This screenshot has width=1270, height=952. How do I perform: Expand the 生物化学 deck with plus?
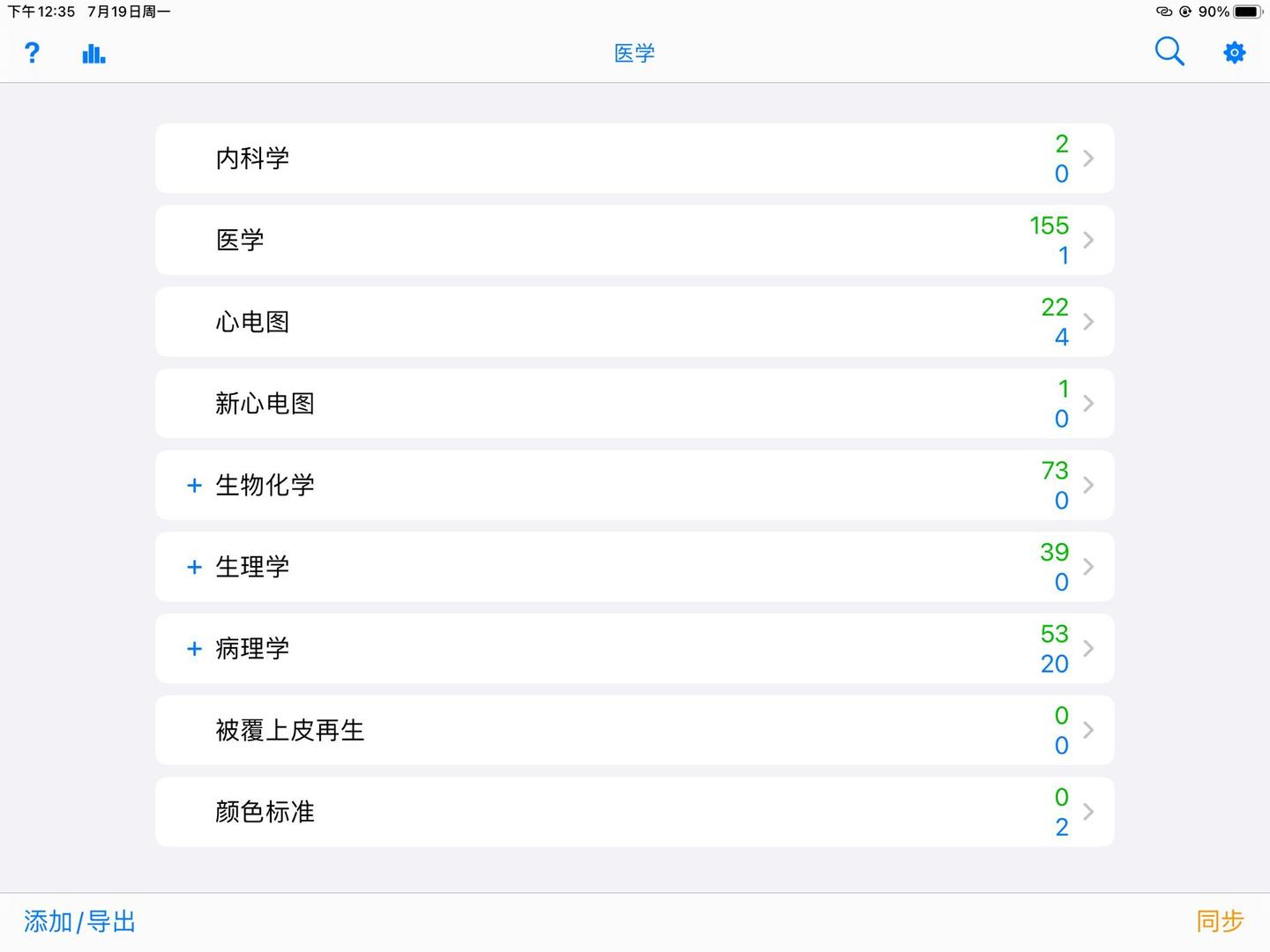pos(195,486)
